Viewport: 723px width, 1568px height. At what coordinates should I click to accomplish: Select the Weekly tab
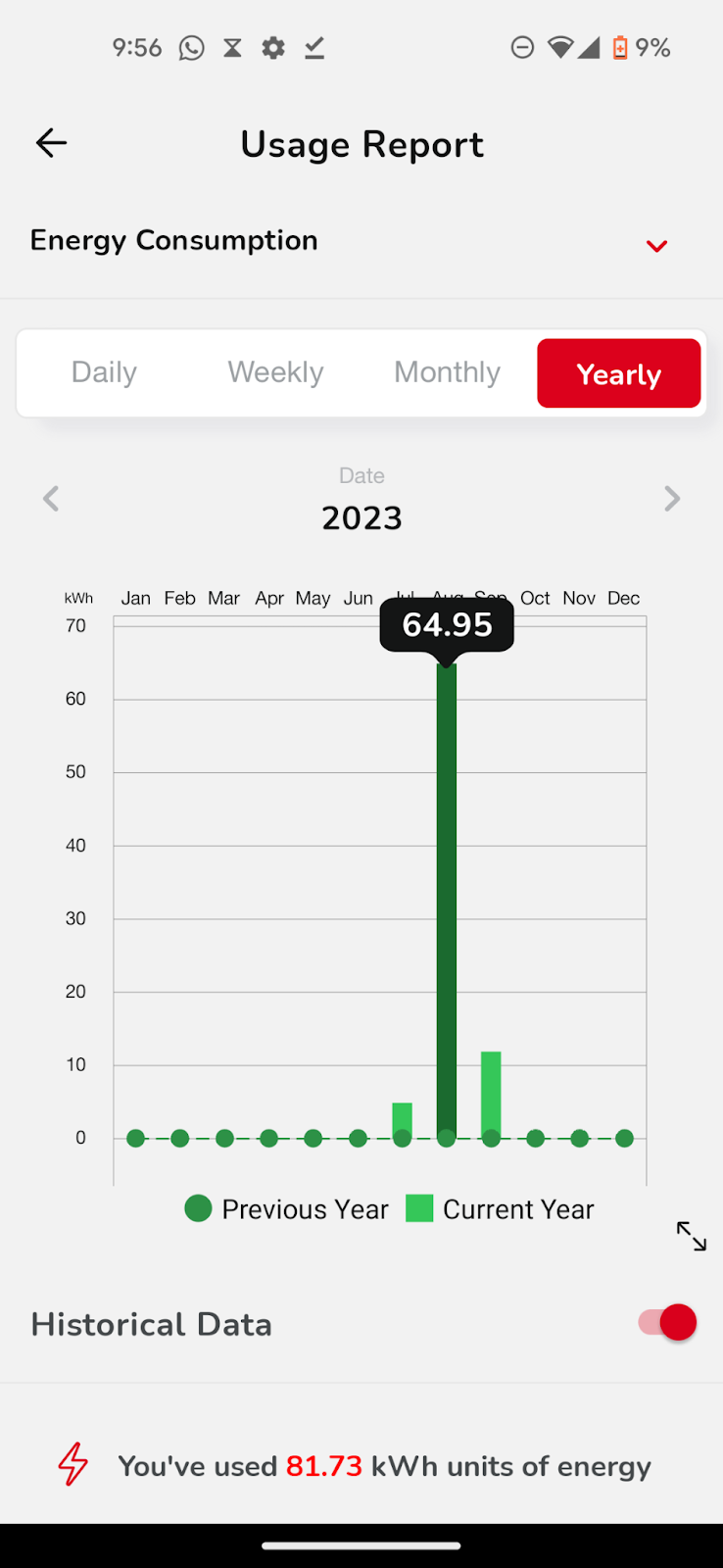[275, 372]
